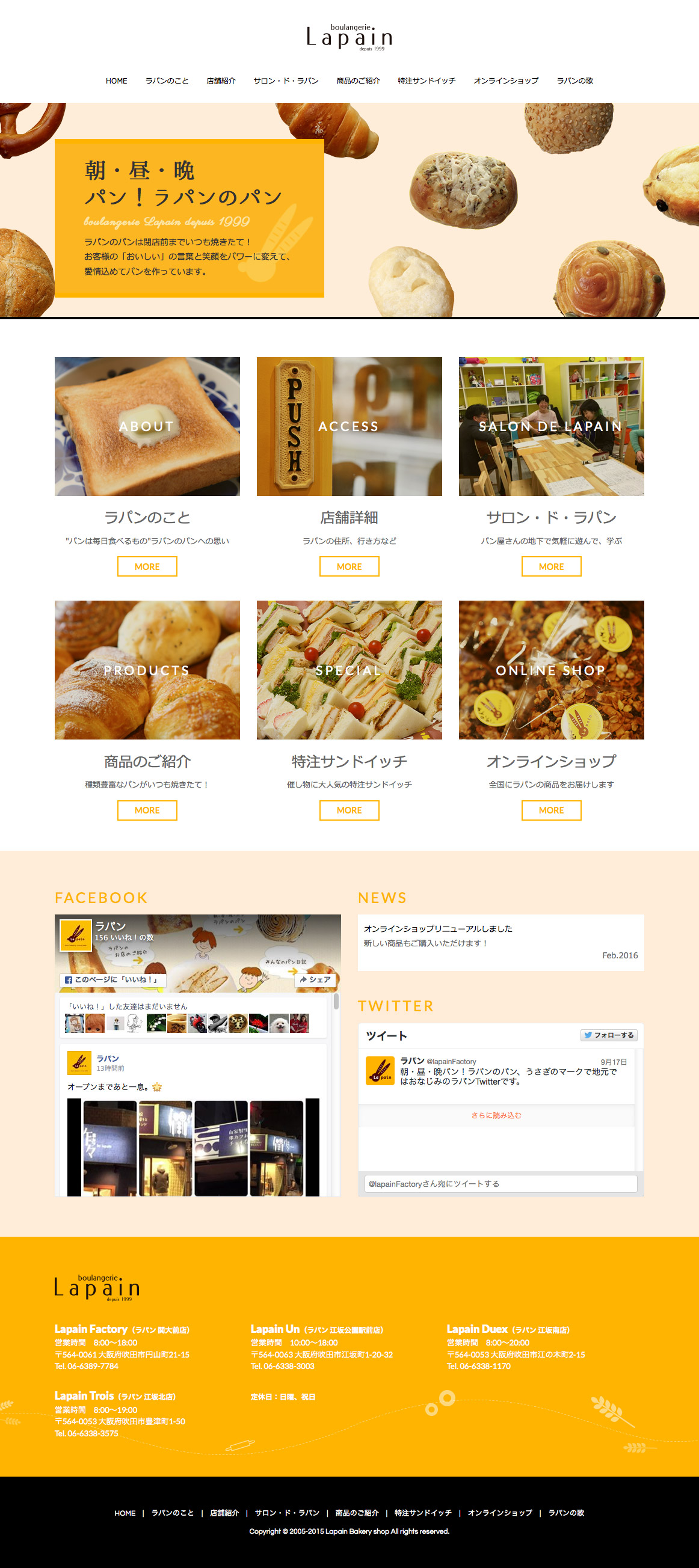This screenshot has height=1568, width=699.
Task: Load more tweets via さらに読み込む
Action: tap(496, 1116)
